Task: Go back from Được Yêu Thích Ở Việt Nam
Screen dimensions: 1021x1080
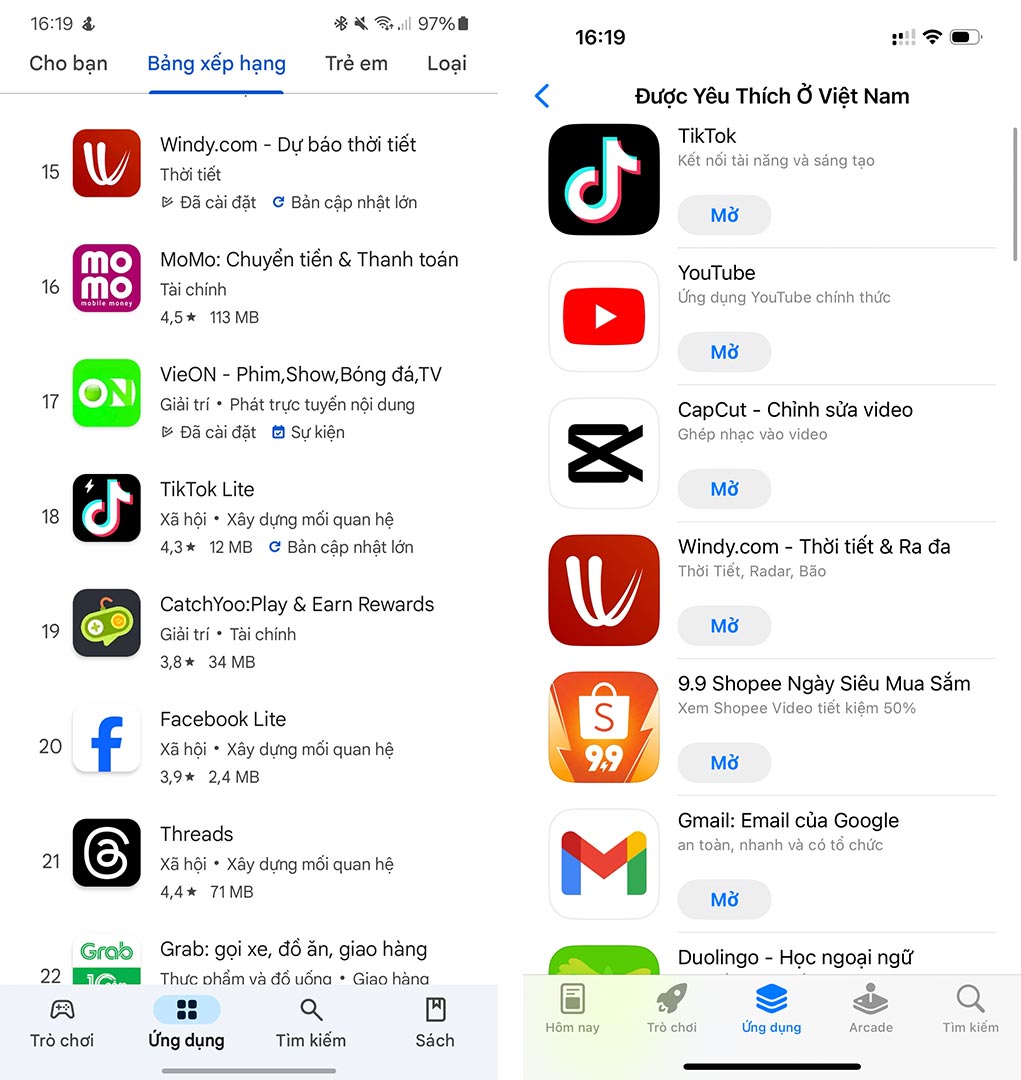Action: (x=542, y=96)
